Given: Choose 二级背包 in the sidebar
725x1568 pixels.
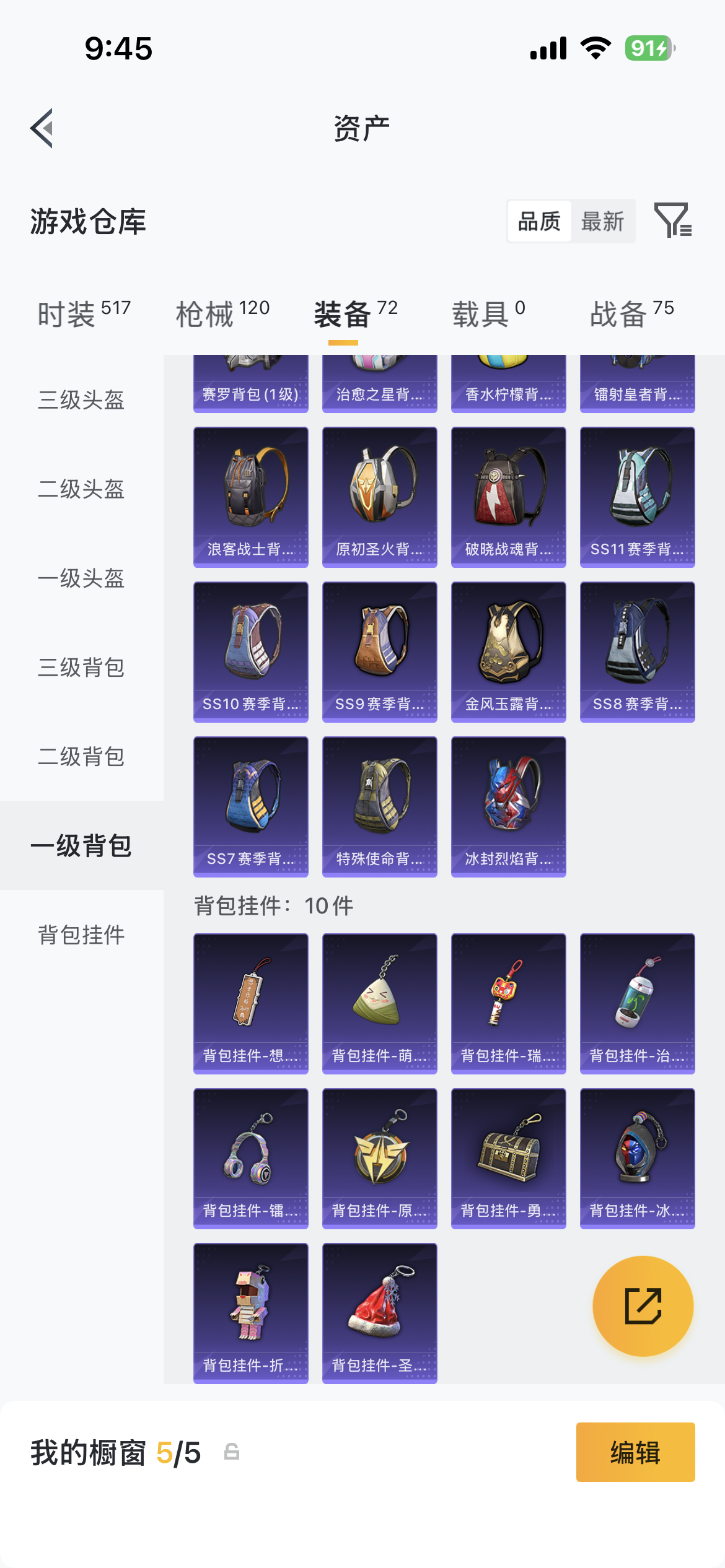Looking at the screenshot, I should (x=81, y=757).
